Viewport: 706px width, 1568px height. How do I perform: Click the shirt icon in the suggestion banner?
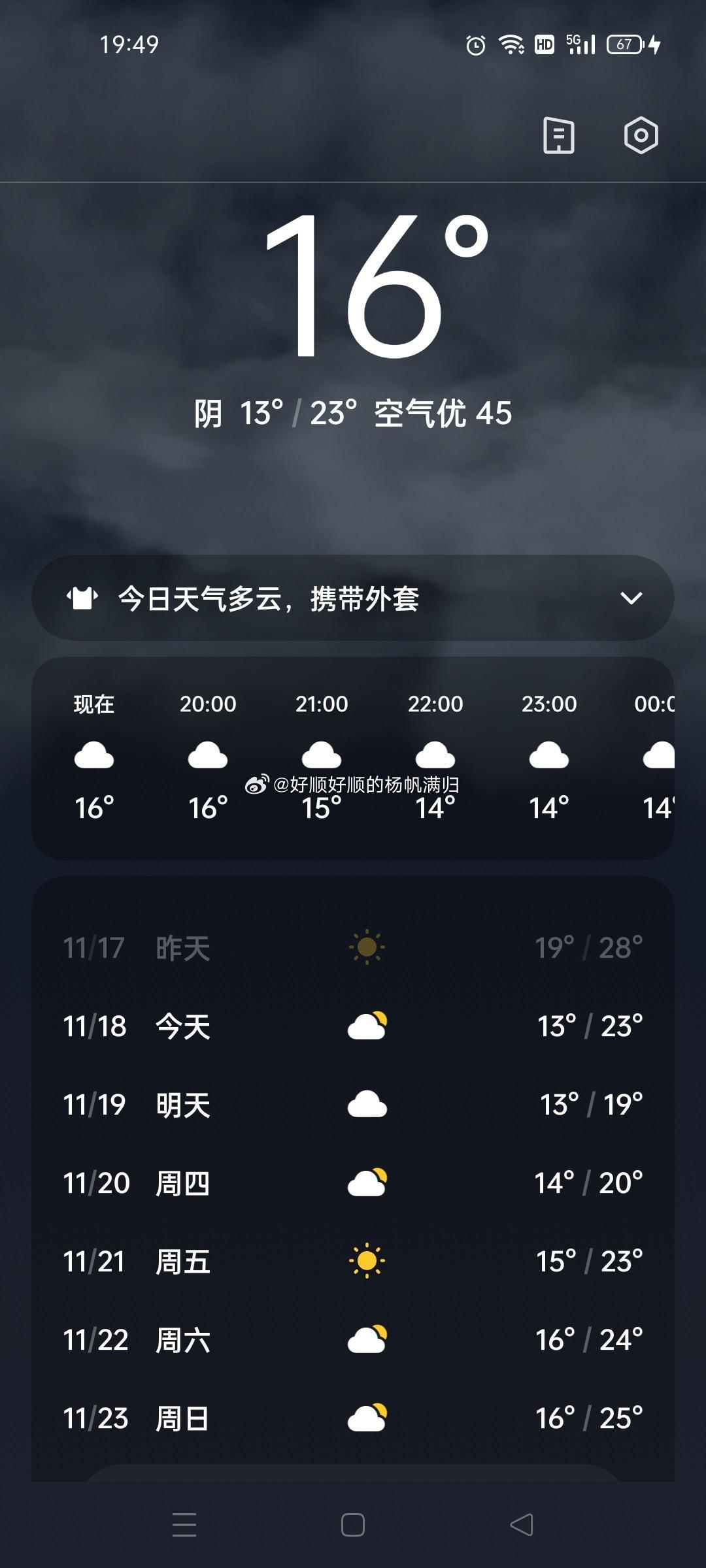click(84, 598)
